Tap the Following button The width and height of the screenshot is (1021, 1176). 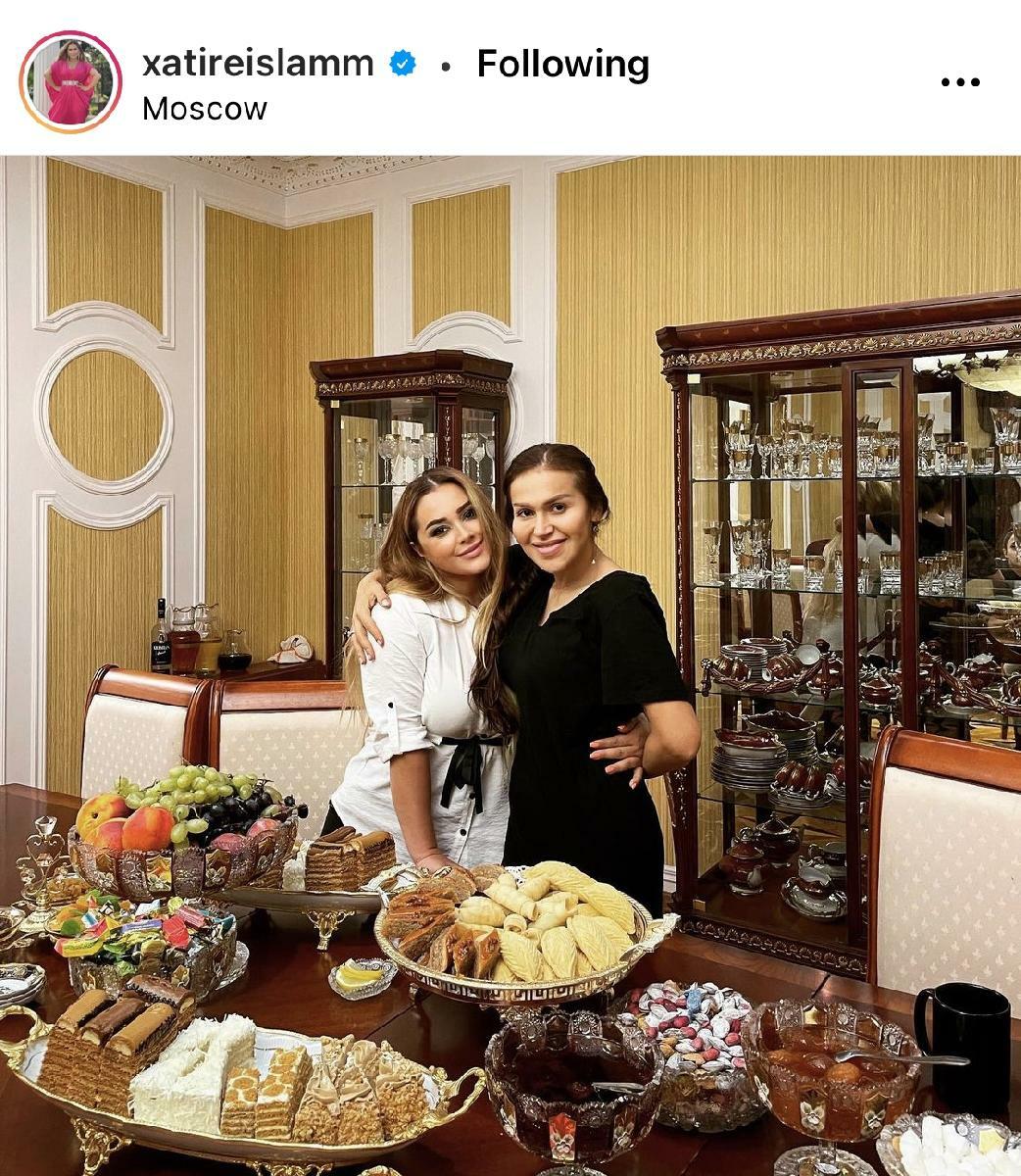click(x=562, y=64)
